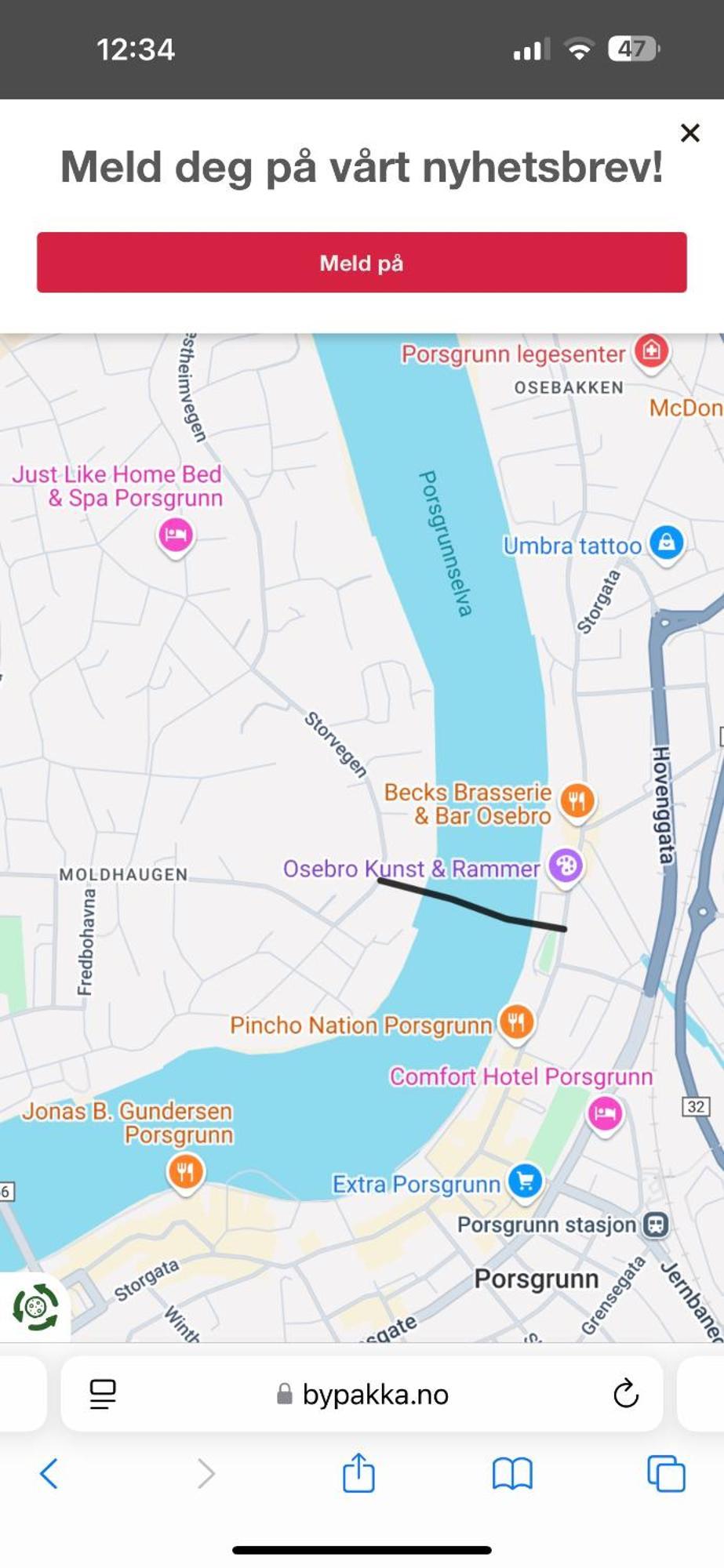Open Becks Brasserie & Bar Osebro pin
Screen dimensions: 724x1568
click(x=577, y=800)
